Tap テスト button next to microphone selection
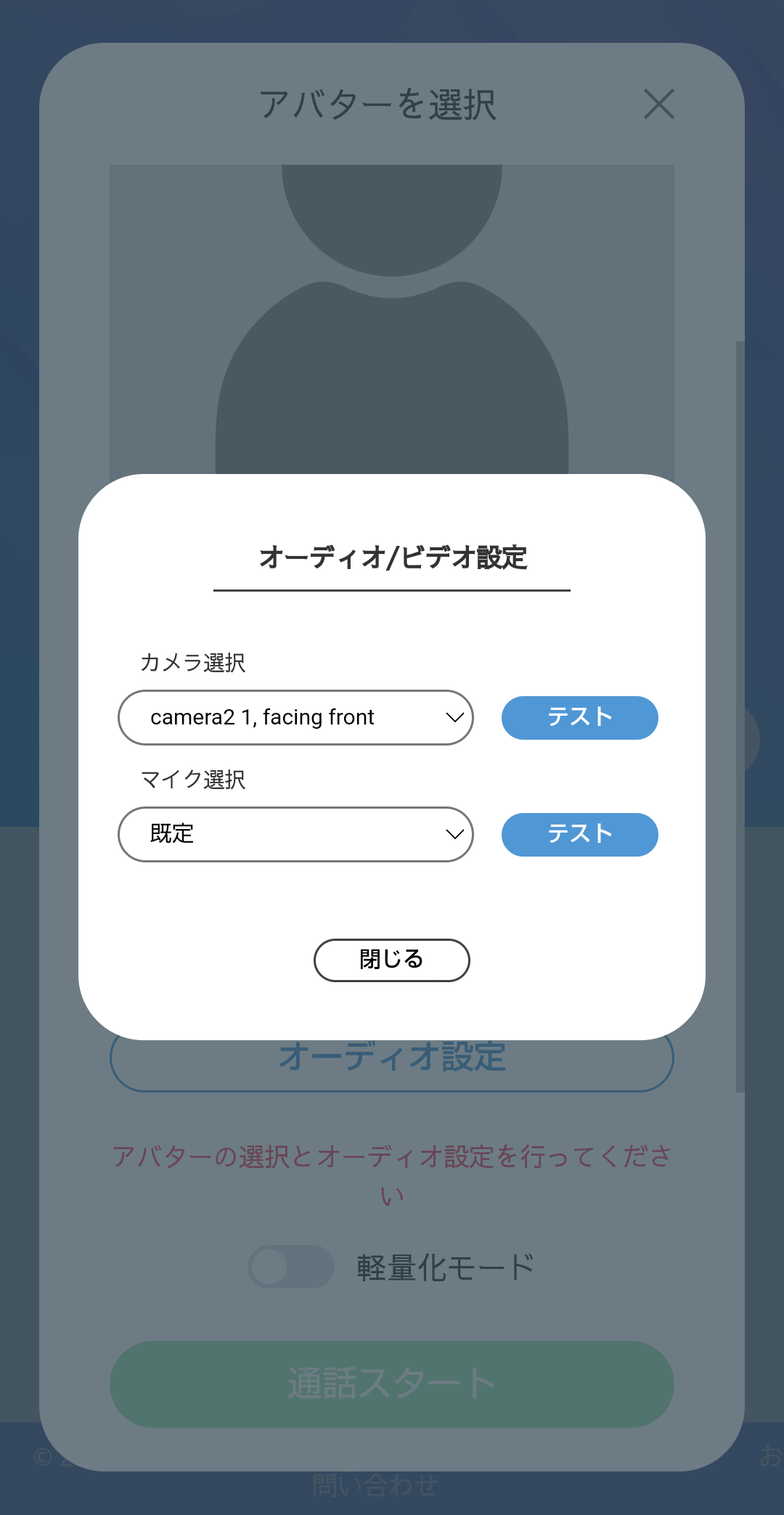 tap(579, 834)
